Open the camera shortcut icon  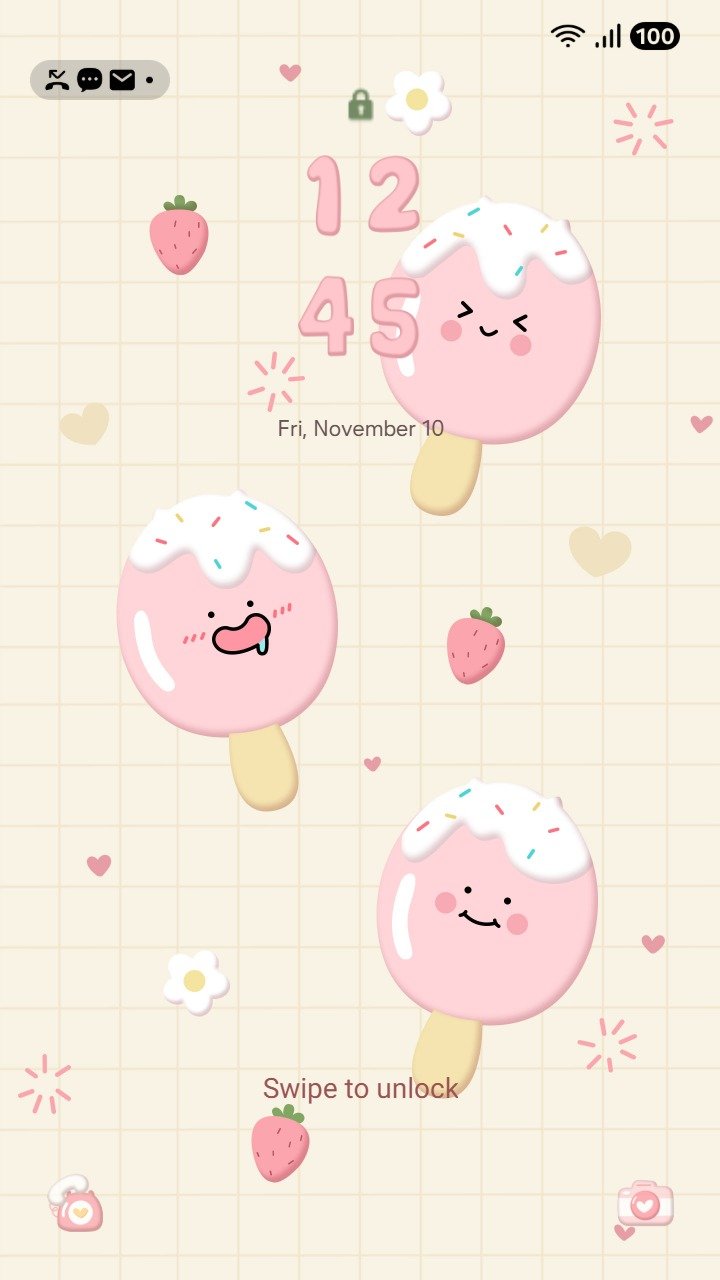(645, 1204)
